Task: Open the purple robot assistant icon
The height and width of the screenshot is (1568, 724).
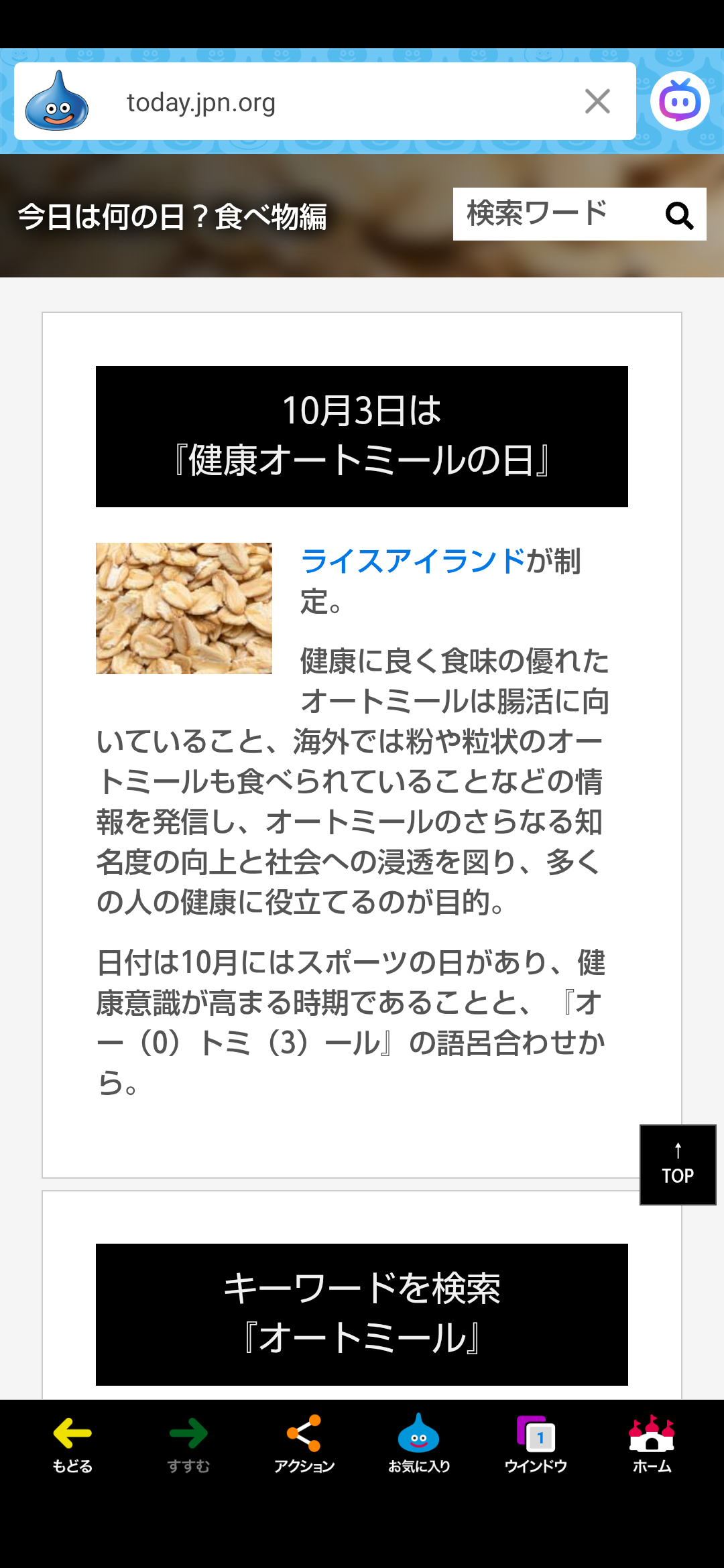Action: pyautogui.click(x=680, y=101)
